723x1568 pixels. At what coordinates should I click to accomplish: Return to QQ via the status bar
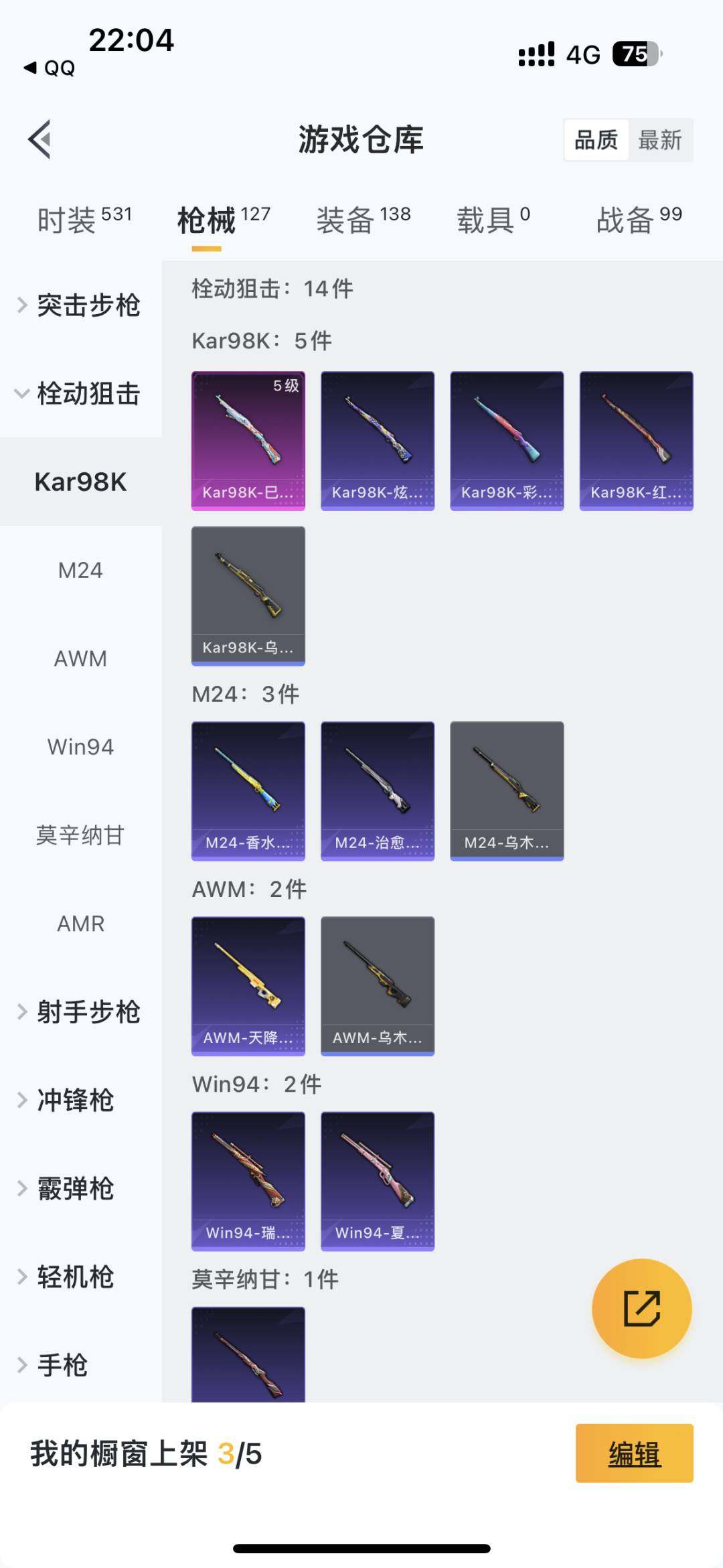point(50,68)
